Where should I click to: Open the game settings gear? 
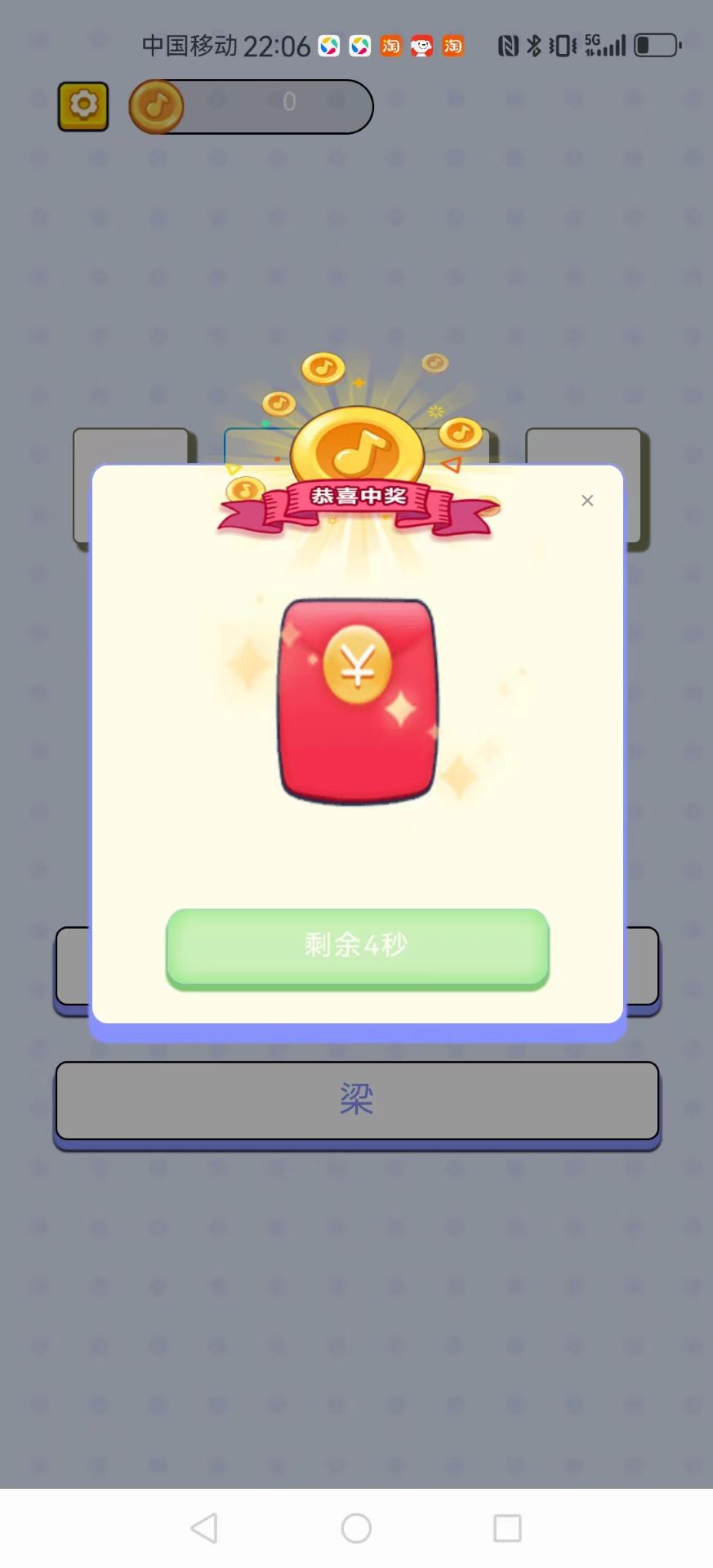pyautogui.click(x=82, y=104)
